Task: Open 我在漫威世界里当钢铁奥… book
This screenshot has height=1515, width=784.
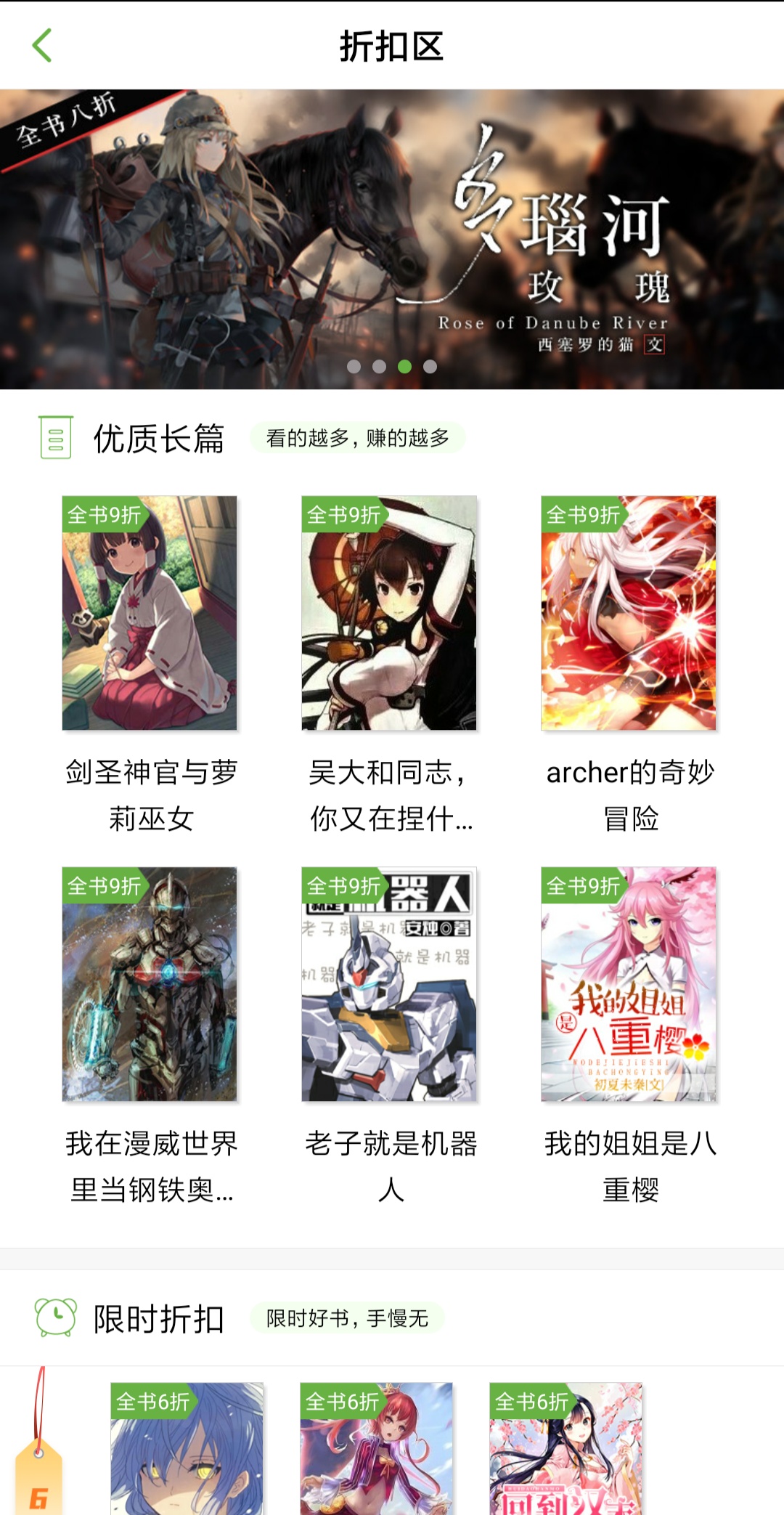Action: coord(150,984)
